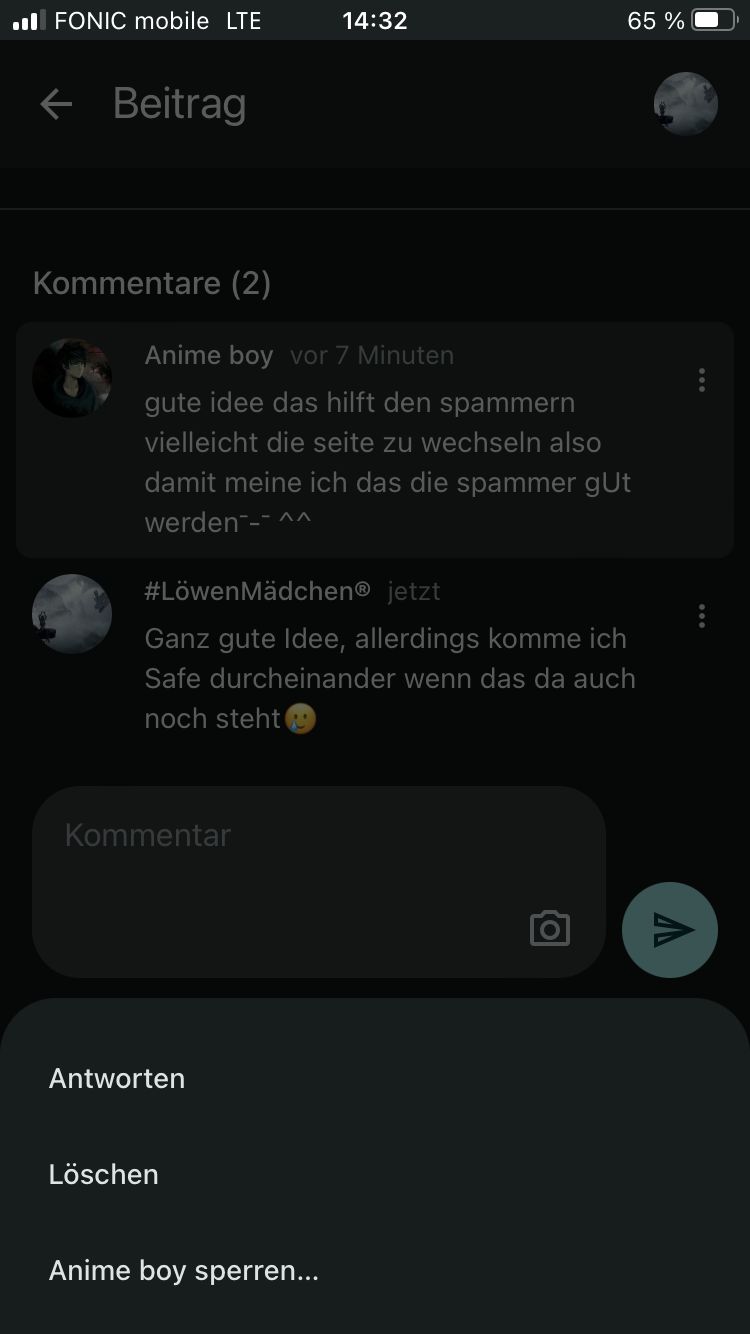Tap Anime boy sperren option
This screenshot has width=750, height=1334.
(183, 1271)
